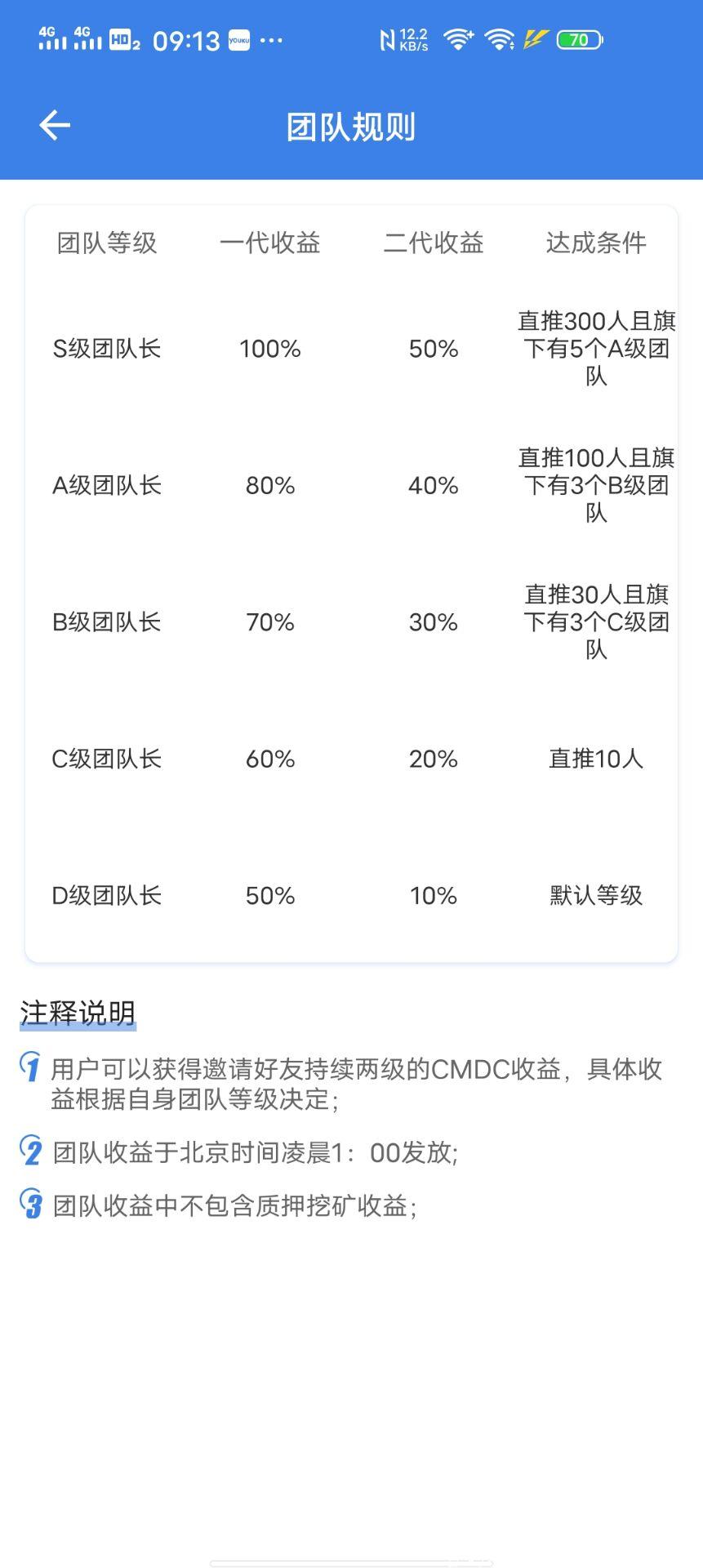Select the S级团队长 table row
The height and width of the screenshot is (1568, 703).
(x=351, y=349)
